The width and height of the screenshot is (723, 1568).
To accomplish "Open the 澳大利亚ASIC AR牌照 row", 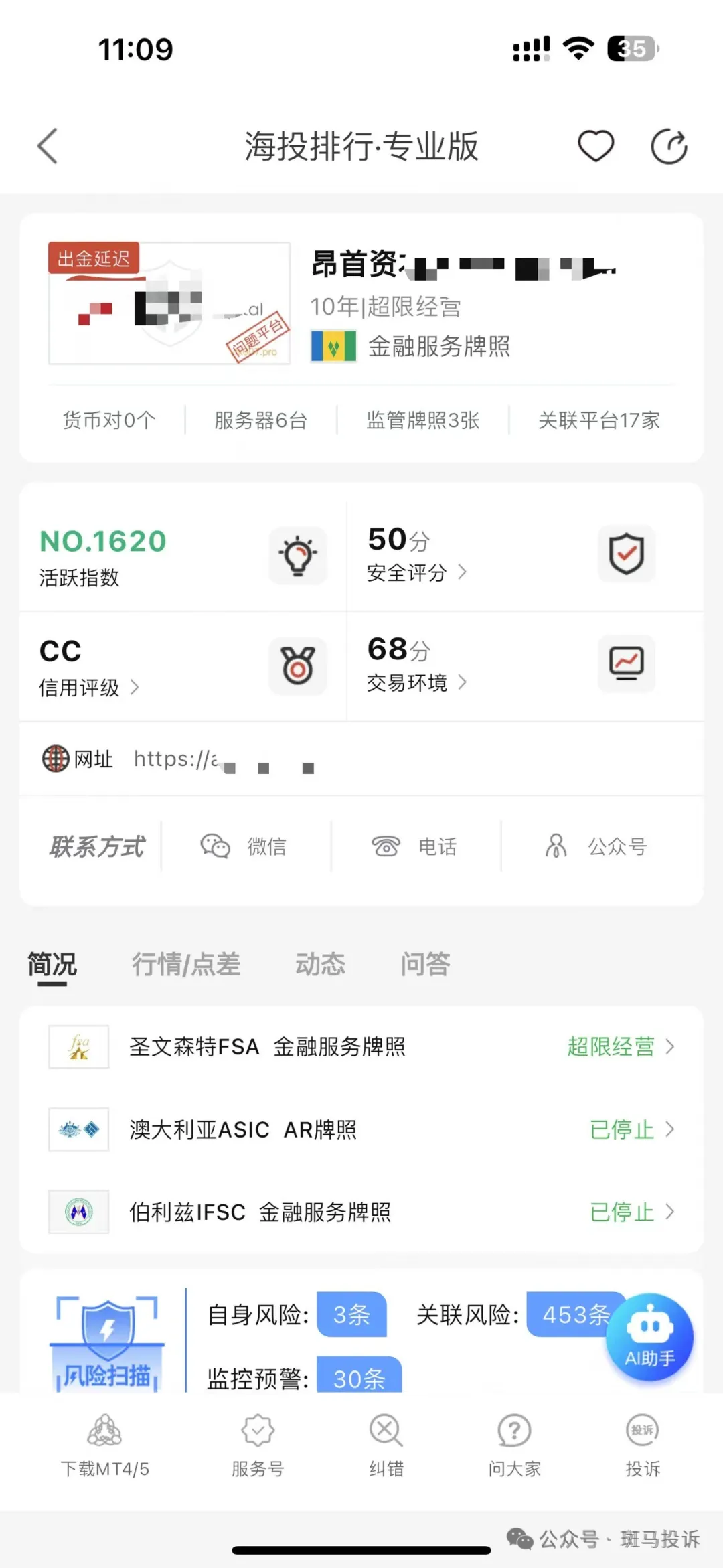I will point(361,1129).
